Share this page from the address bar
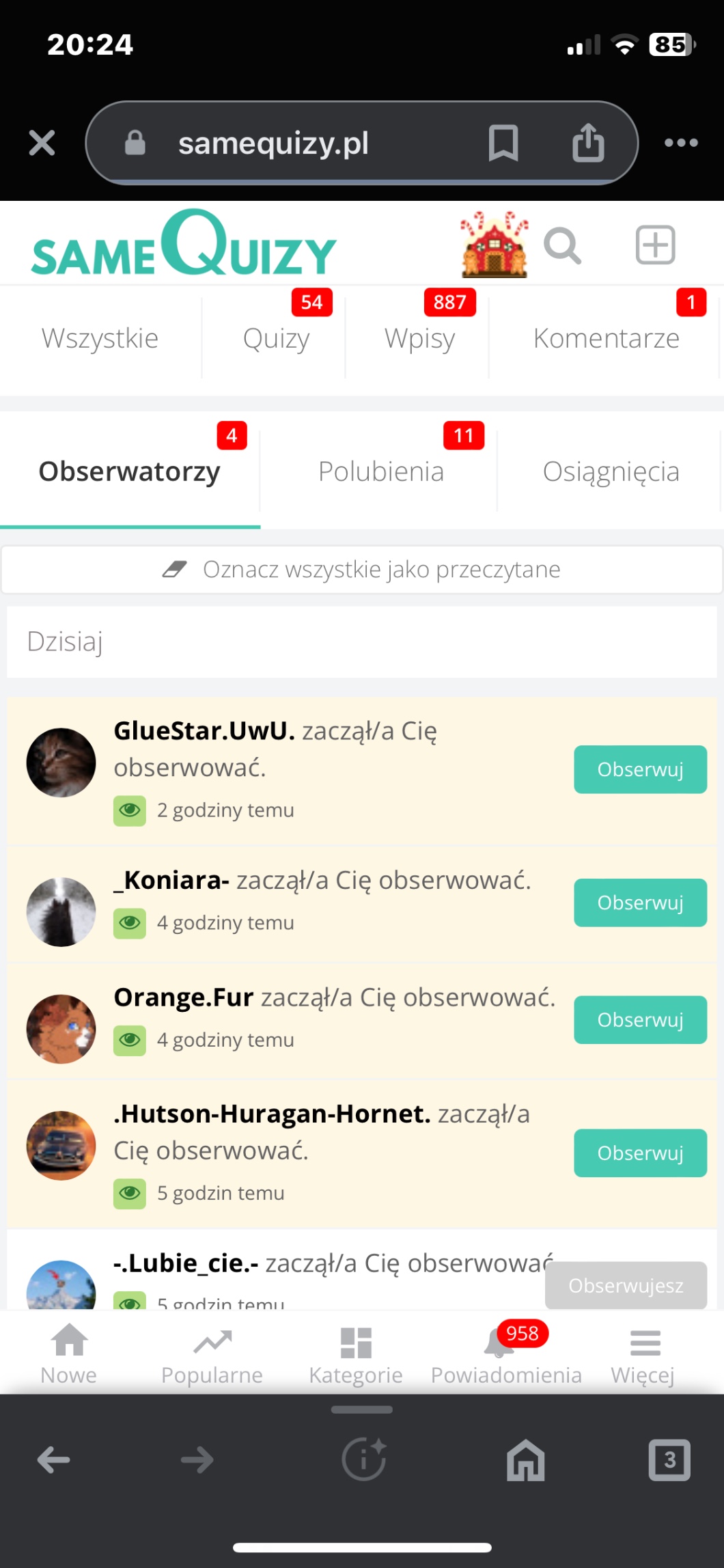Viewport: 724px width, 1568px height. [588, 143]
